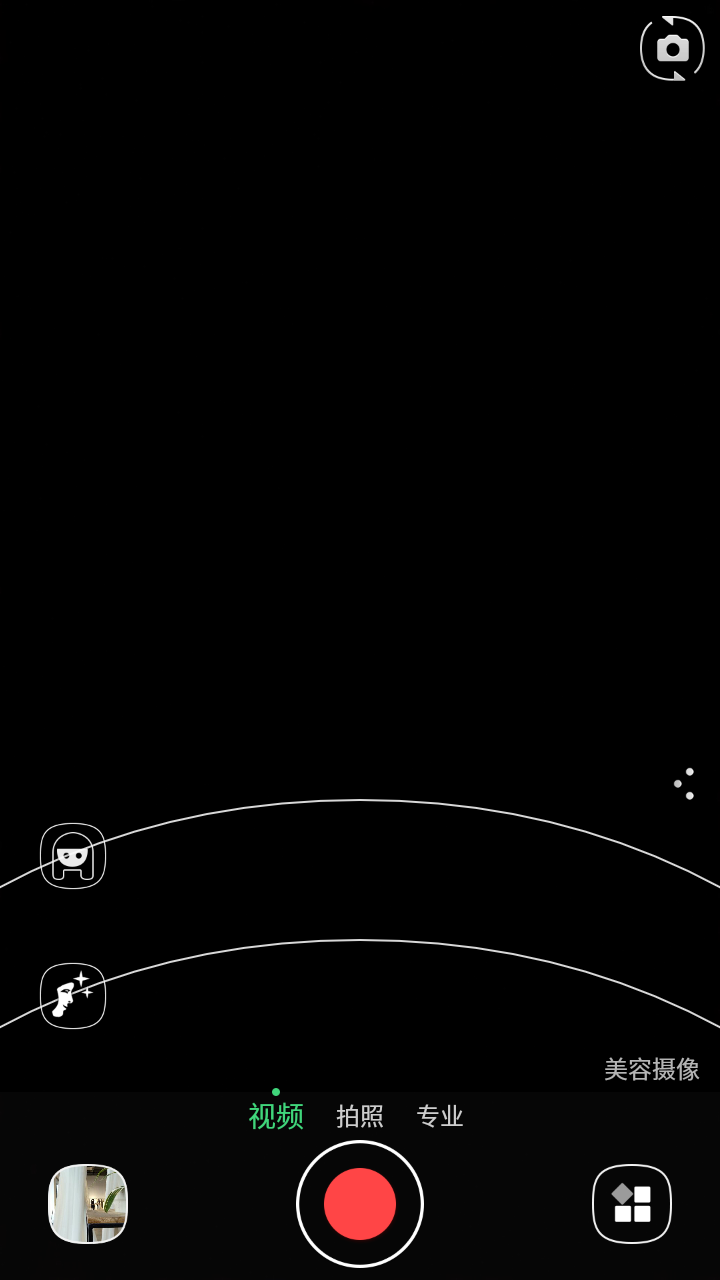720x1280 pixels.
Task: Select the 视频 video mode
Action: [x=276, y=1116]
